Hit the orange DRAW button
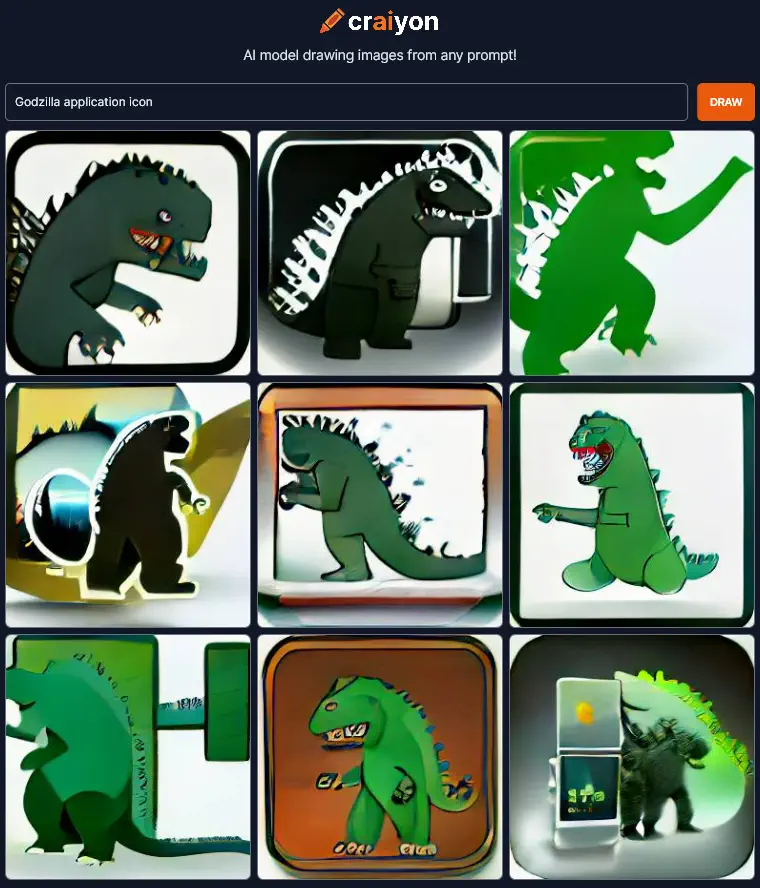Screen dimensions: 760x888 (725, 102)
